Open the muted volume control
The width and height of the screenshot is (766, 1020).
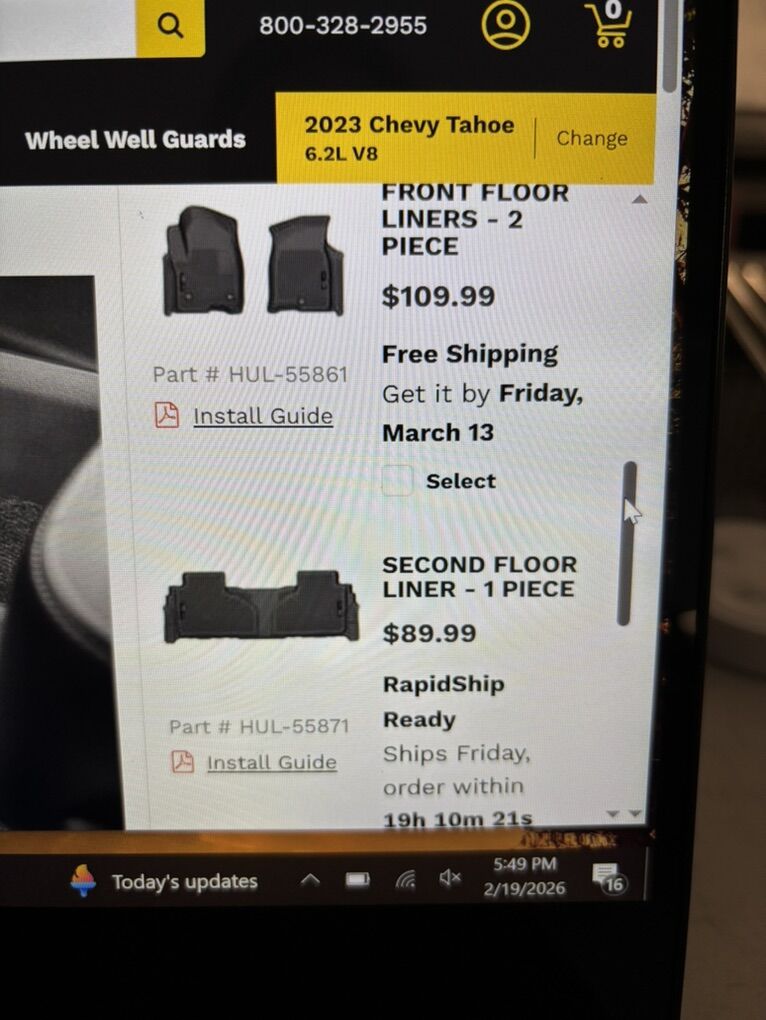pos(450,878)
